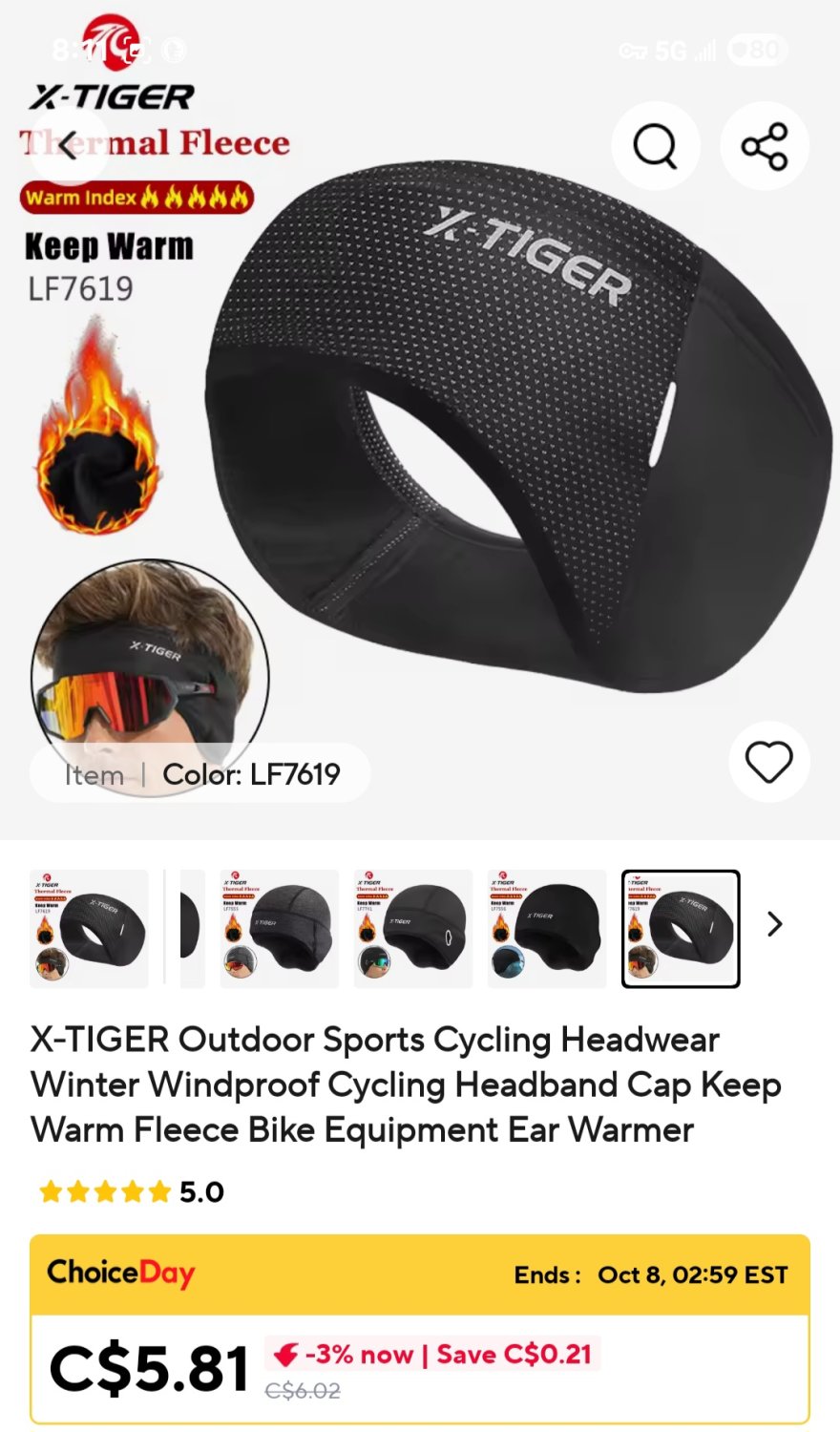
Task: Show more thumbnails with the right chevron
Action: pyautogui.click(x=775, y=924)
